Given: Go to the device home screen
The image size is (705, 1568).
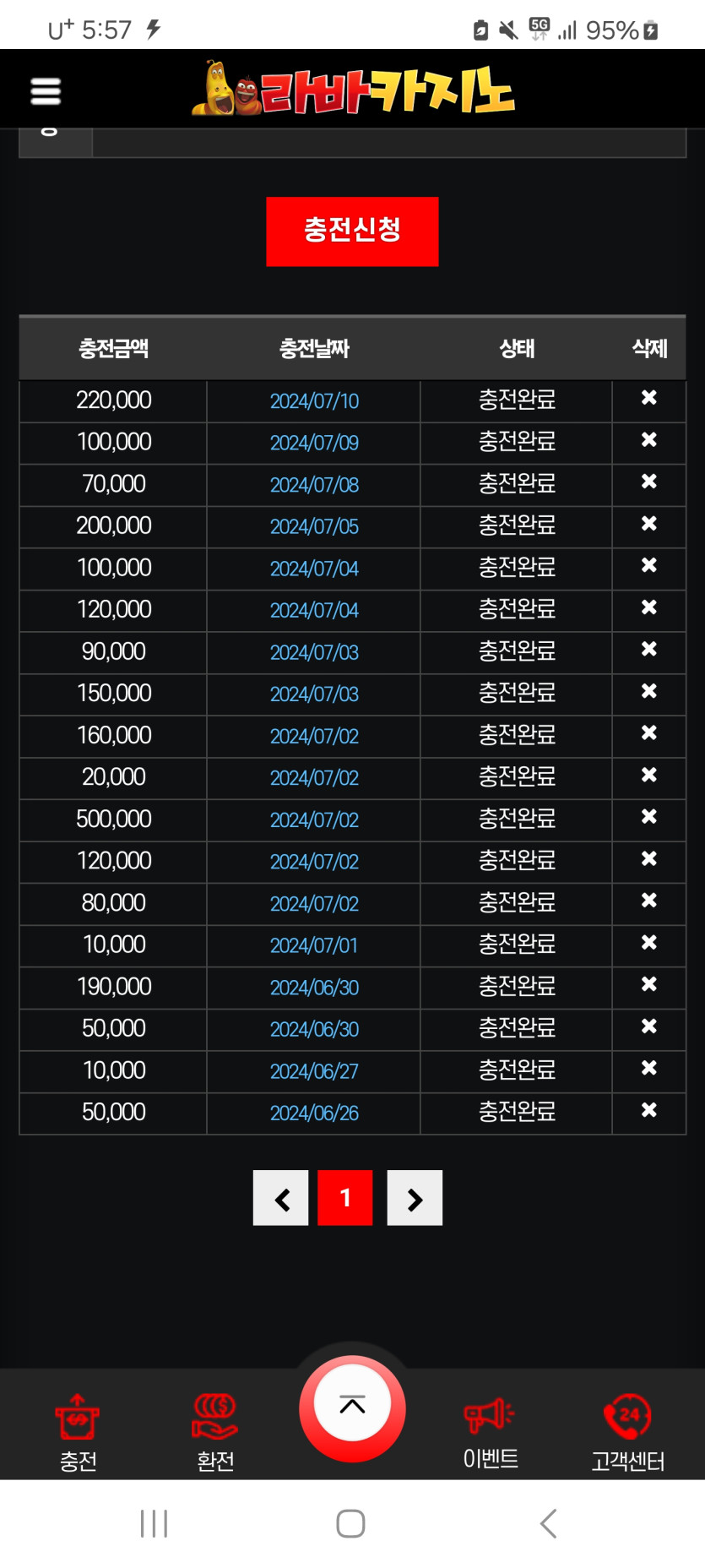Looking at the screenshot, I should (x=350, y=1523).
